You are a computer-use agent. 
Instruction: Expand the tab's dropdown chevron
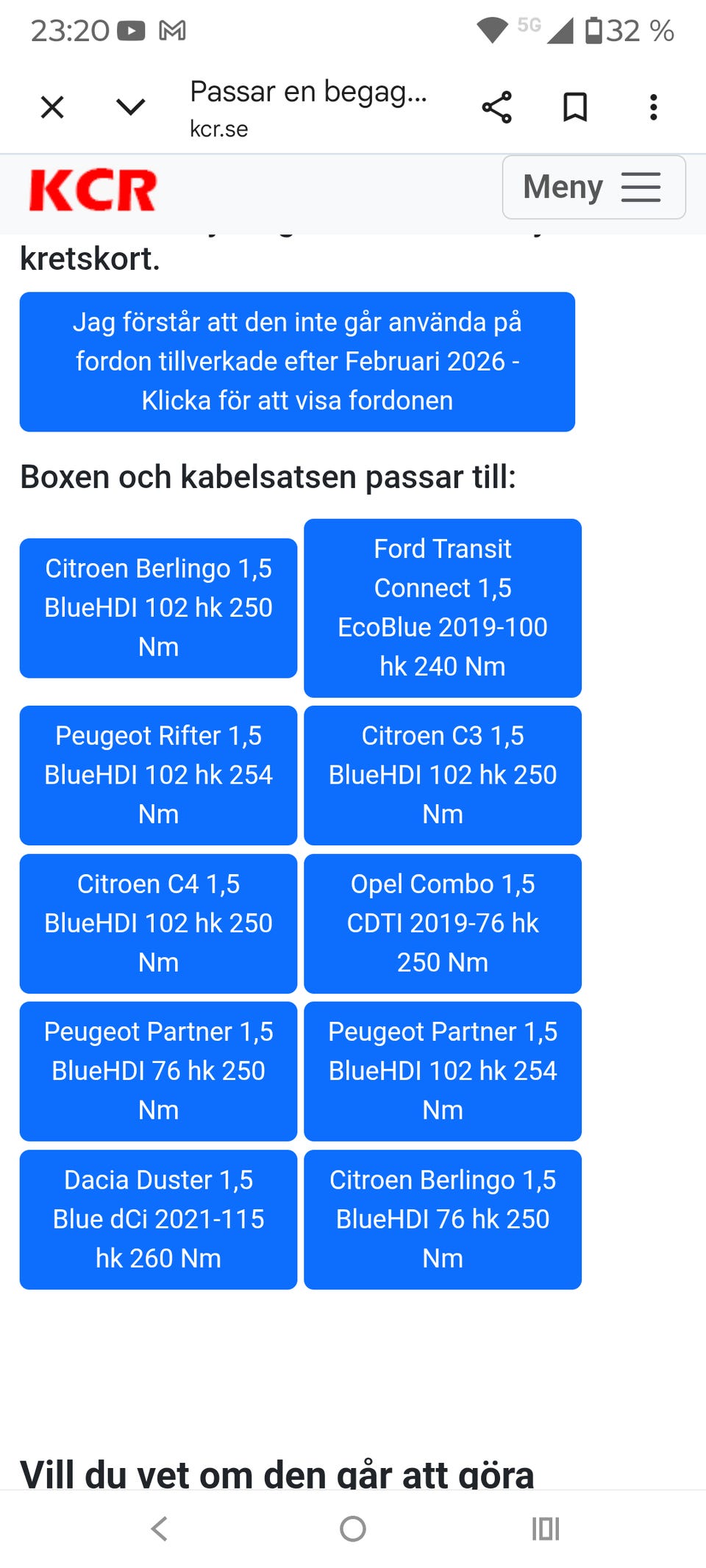coord(131,107)
